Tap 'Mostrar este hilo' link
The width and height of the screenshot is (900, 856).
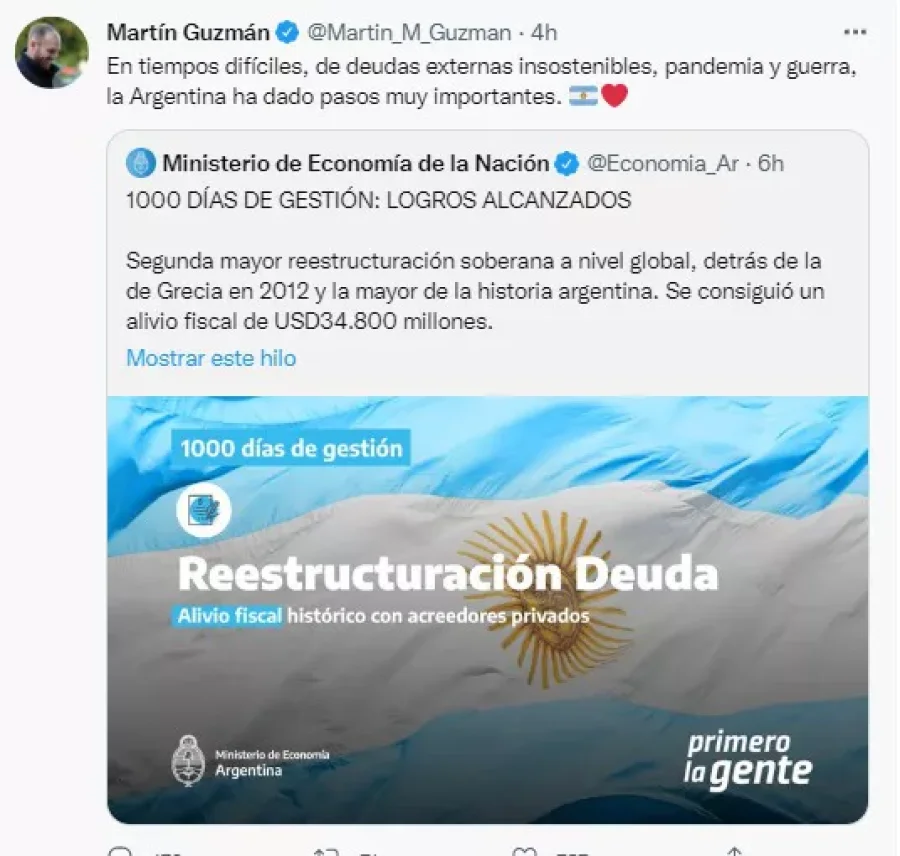tap(211, 358)
